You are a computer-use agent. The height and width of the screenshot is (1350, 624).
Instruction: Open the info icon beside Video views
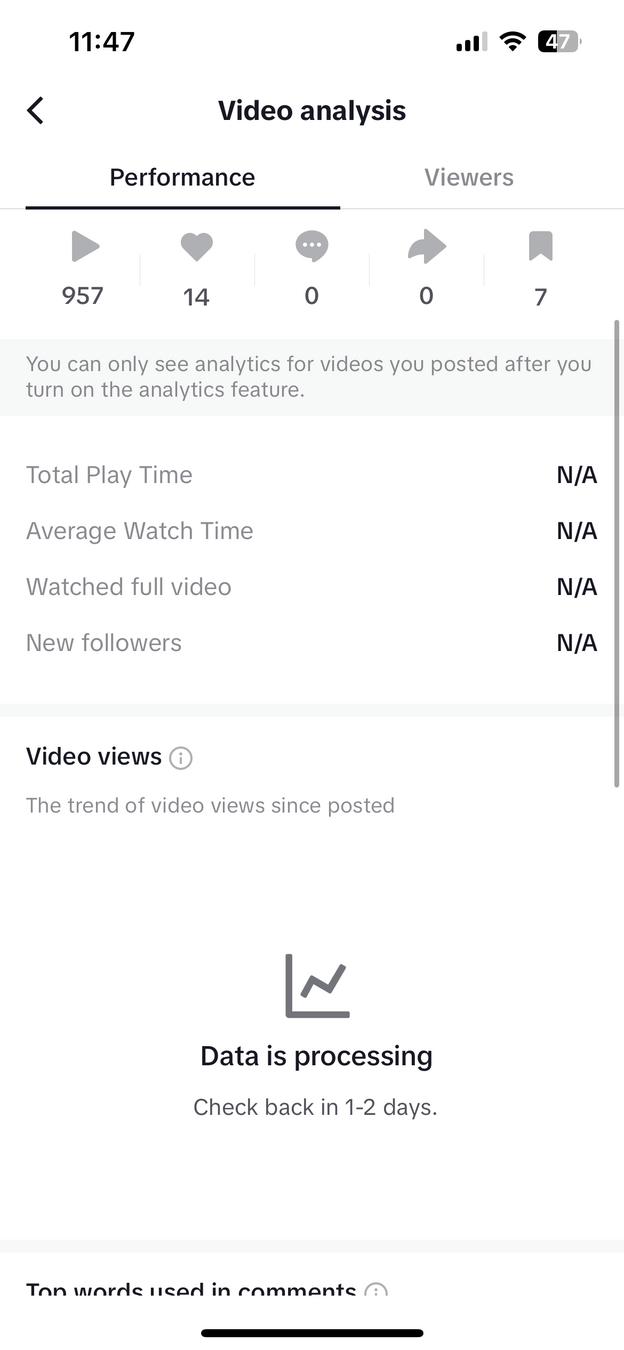point(181,758)
